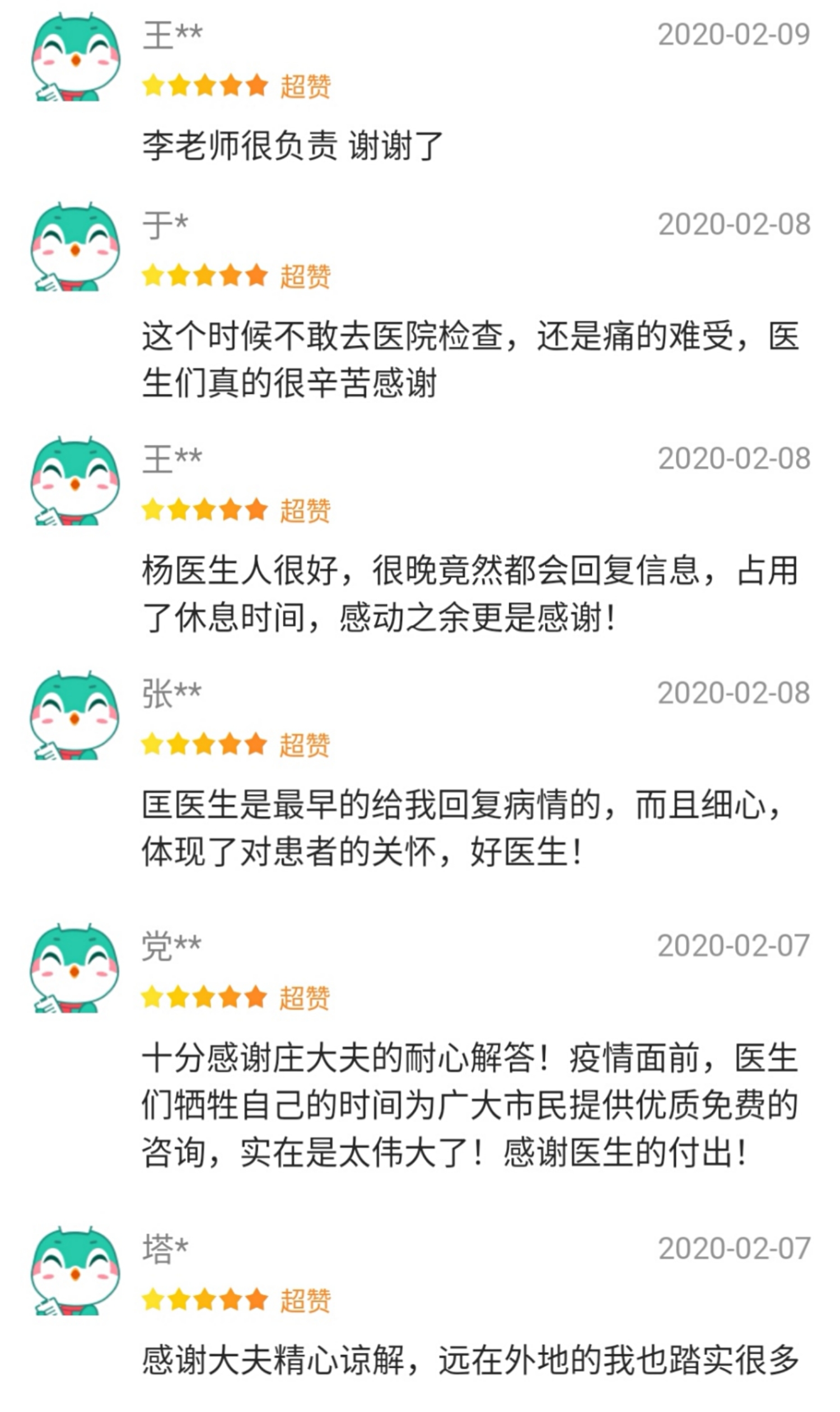Click the star rating row under 于*
The height and width of the screenshot is (1412, 840).
[206, 276]
